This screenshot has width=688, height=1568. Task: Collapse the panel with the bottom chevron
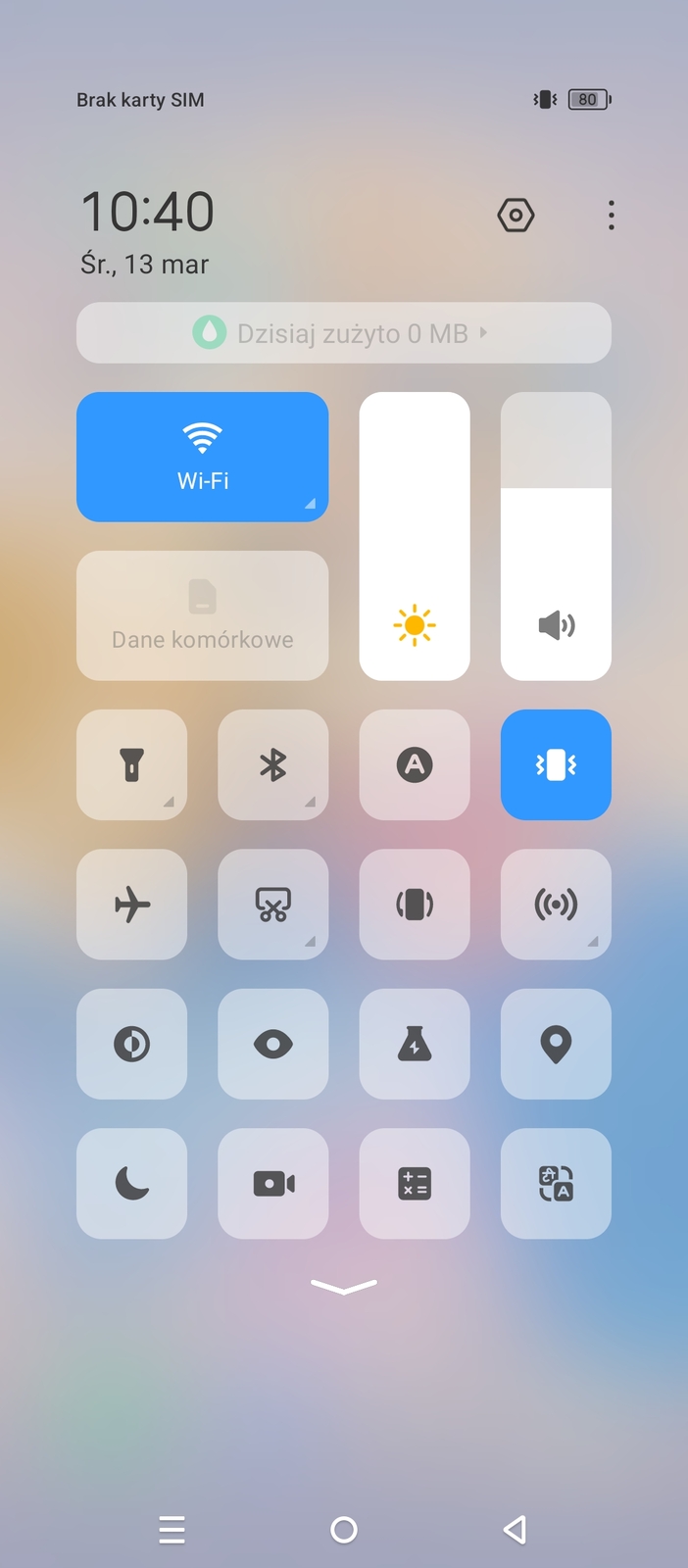(x=343, y=1287)
